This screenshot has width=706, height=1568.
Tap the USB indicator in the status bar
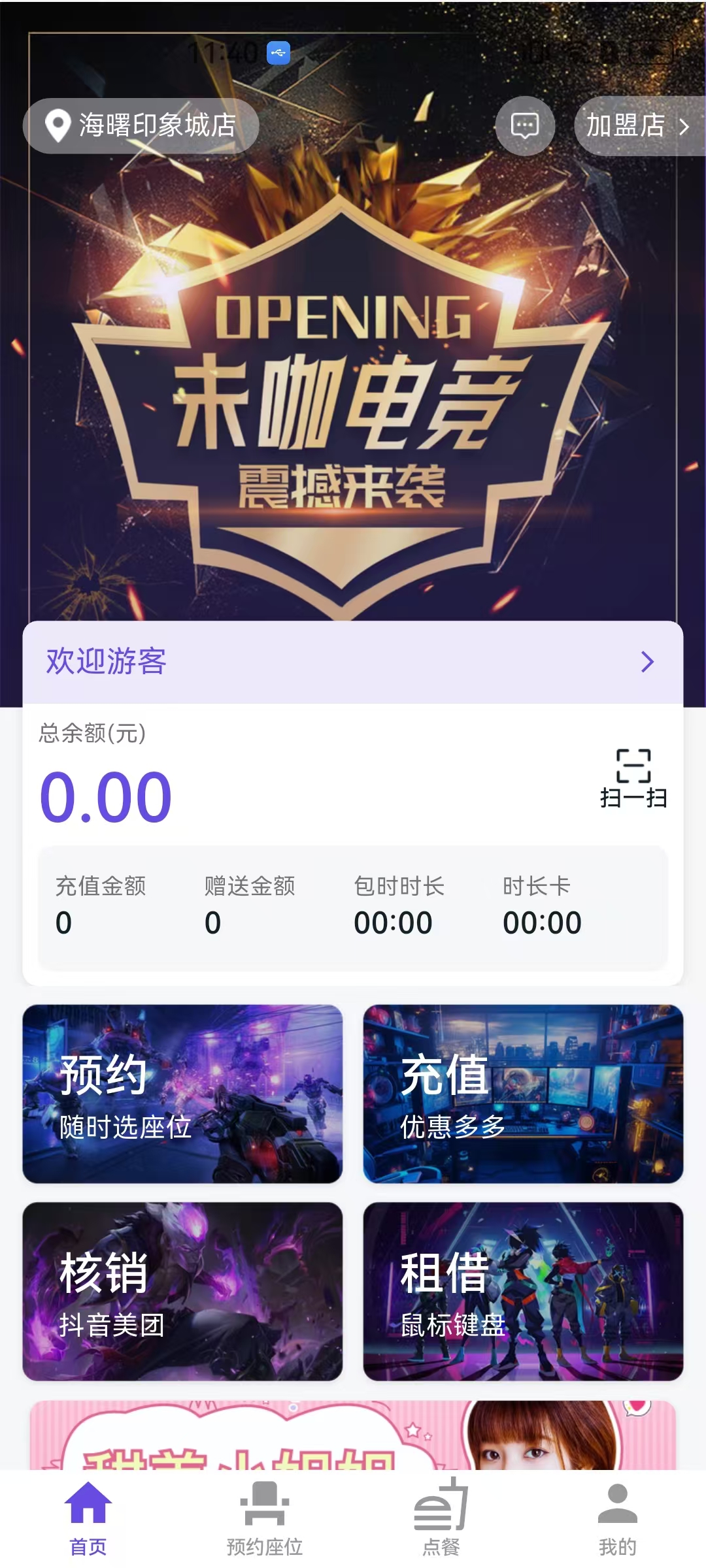pyautogui.click(x=277, y=54)
